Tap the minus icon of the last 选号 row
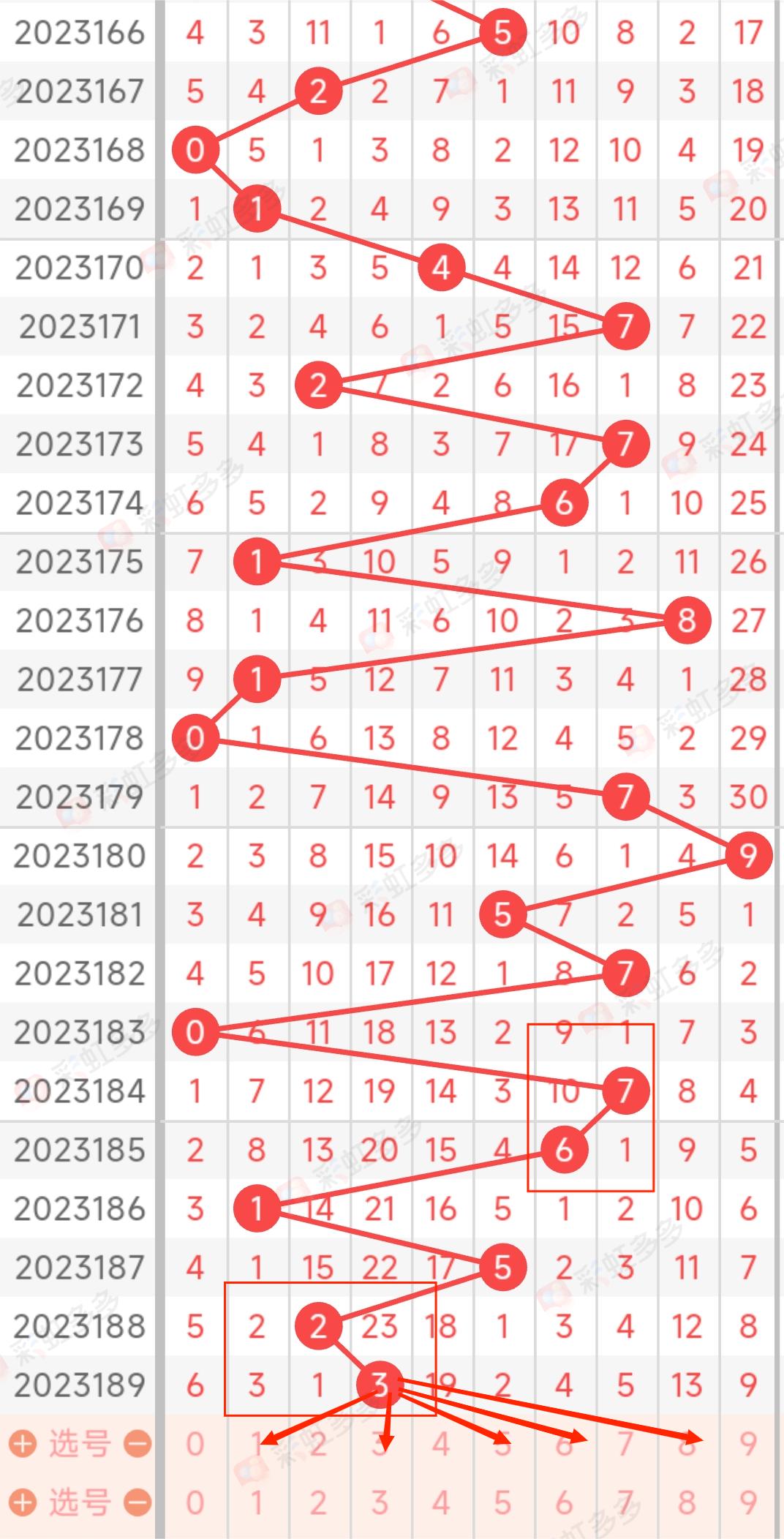This screenshot has width=784, height=1539. (x=137, y=1502)
